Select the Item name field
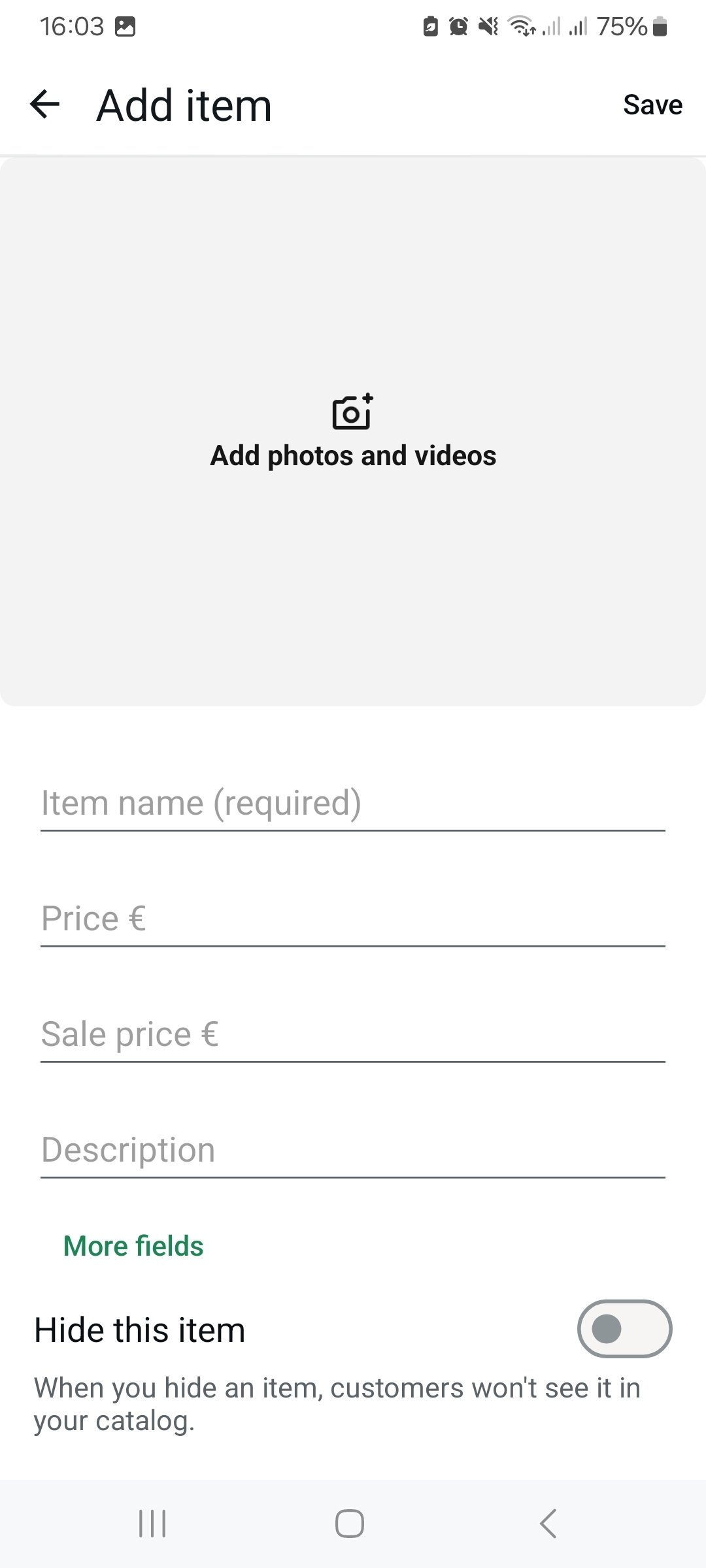 coord(352,804)
